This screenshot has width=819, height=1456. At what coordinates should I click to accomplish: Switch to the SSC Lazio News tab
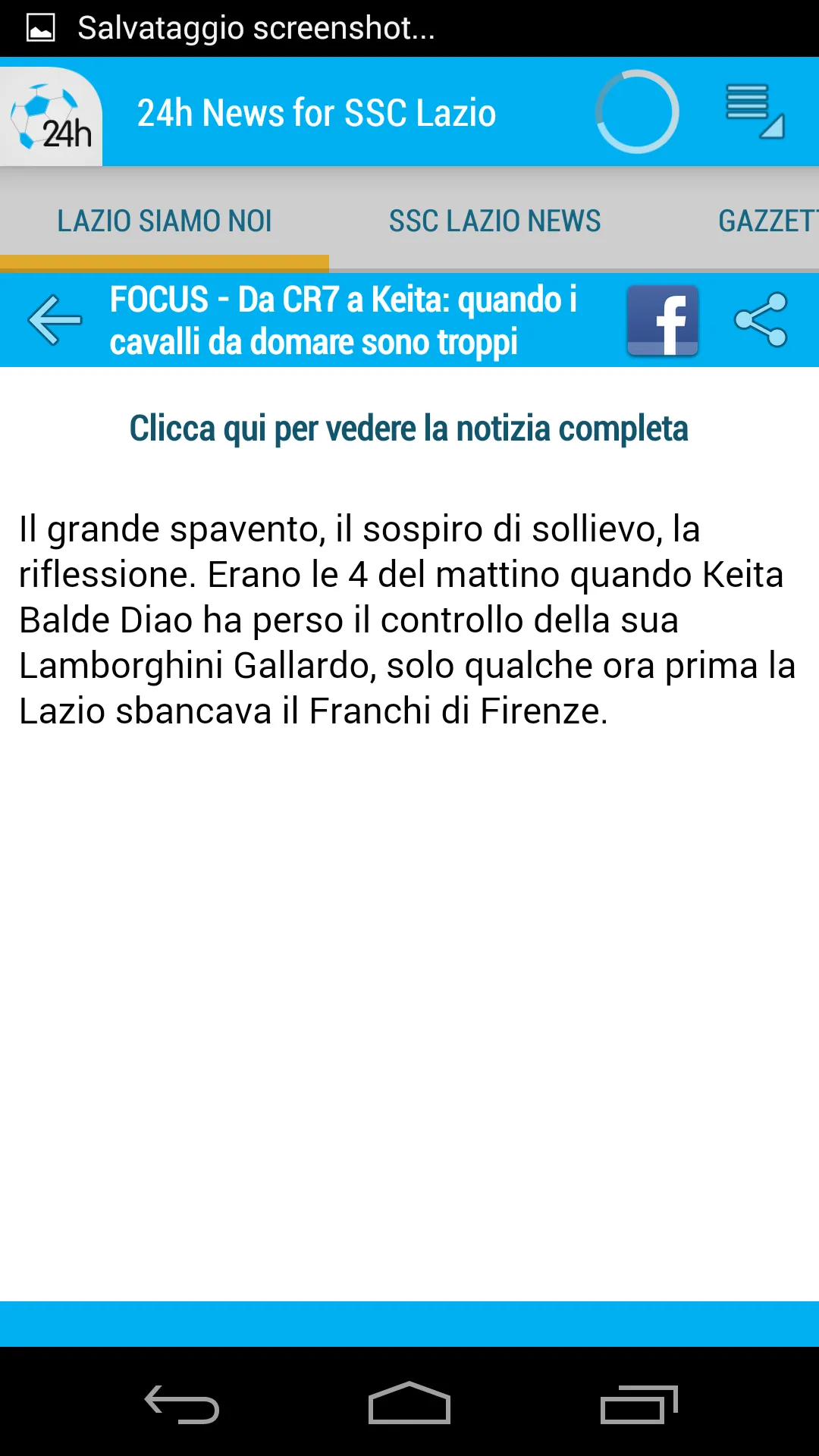pyautogui.click(x=494, y=221)
